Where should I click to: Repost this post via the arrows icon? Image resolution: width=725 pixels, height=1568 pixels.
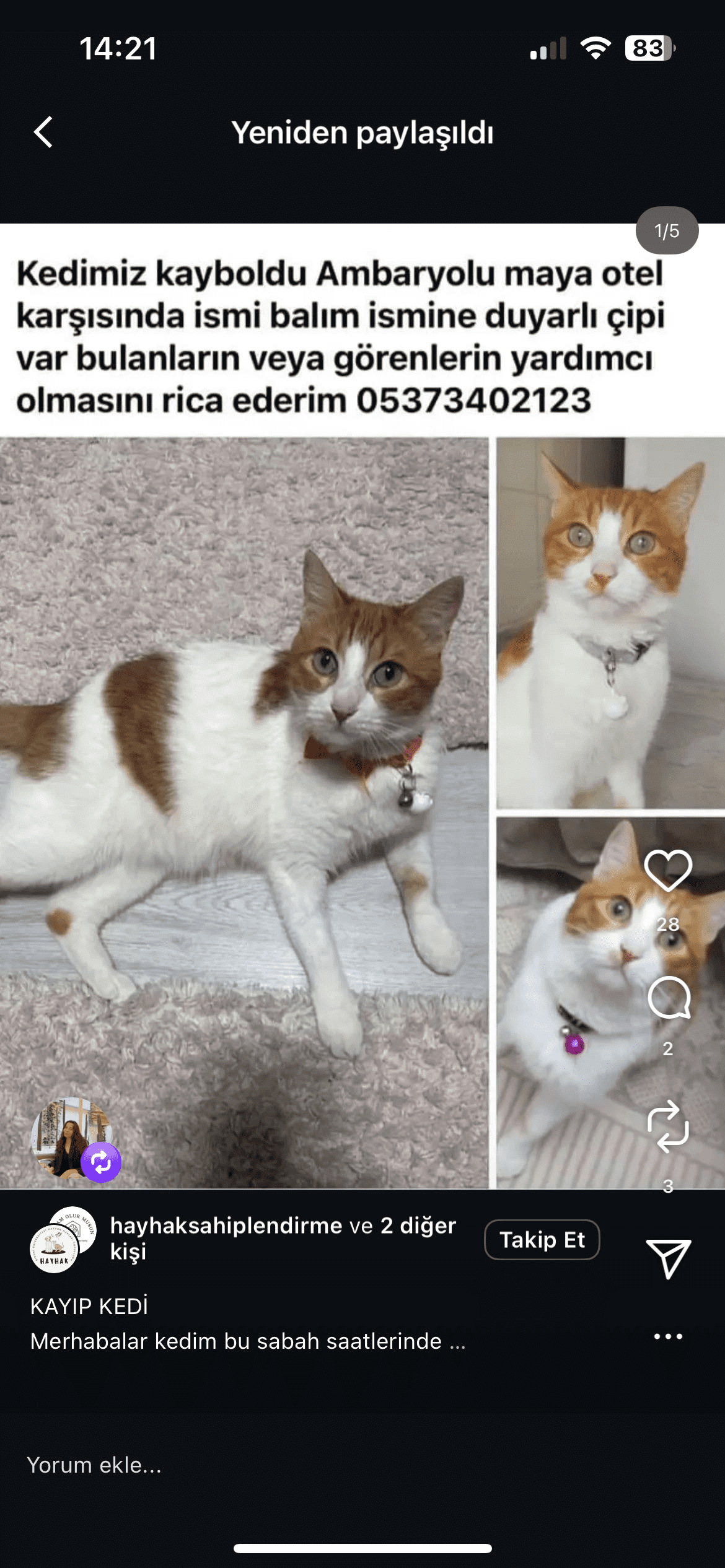coord(668,1126)
